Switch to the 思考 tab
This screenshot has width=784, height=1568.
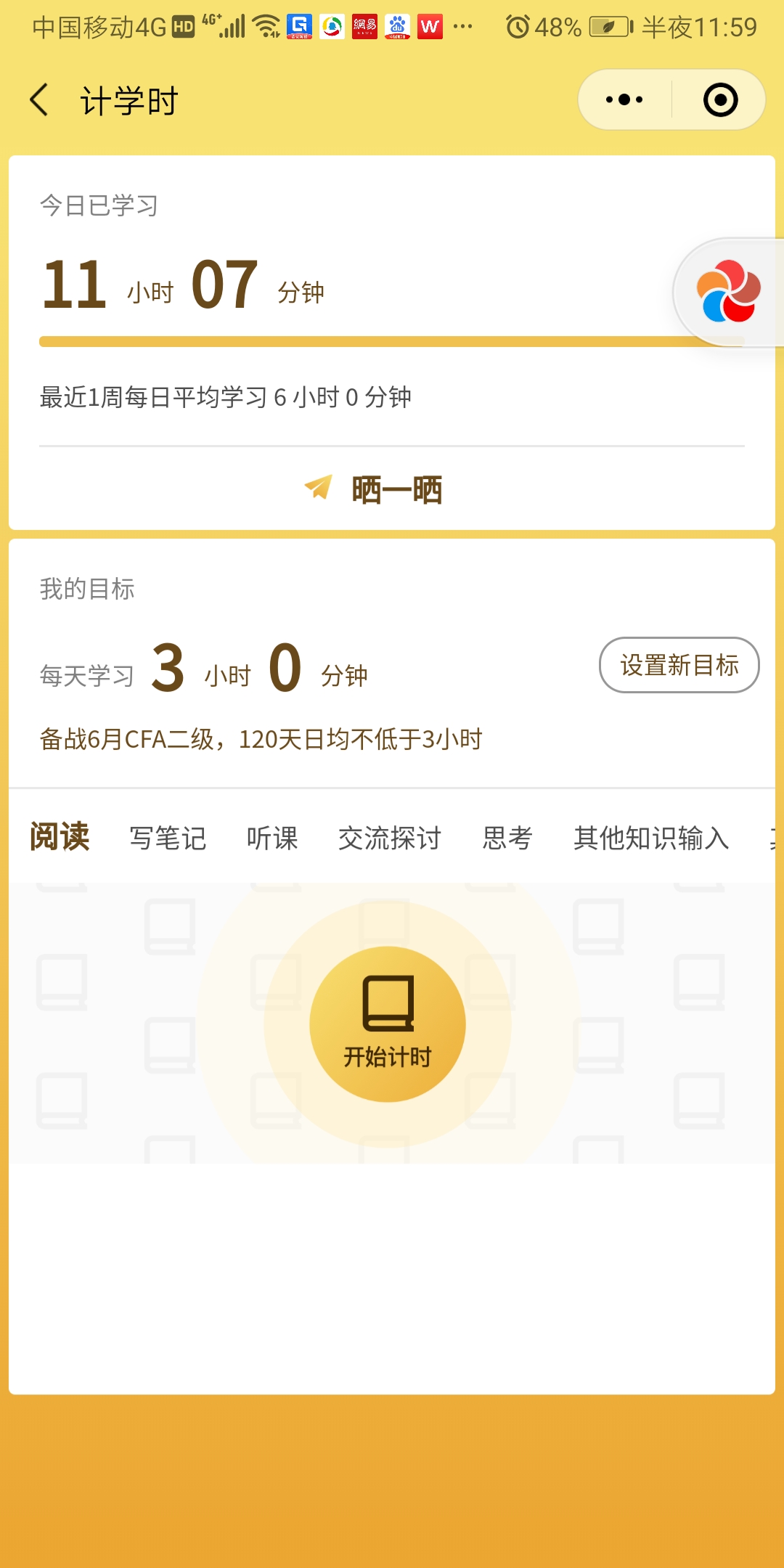(507, 838)
